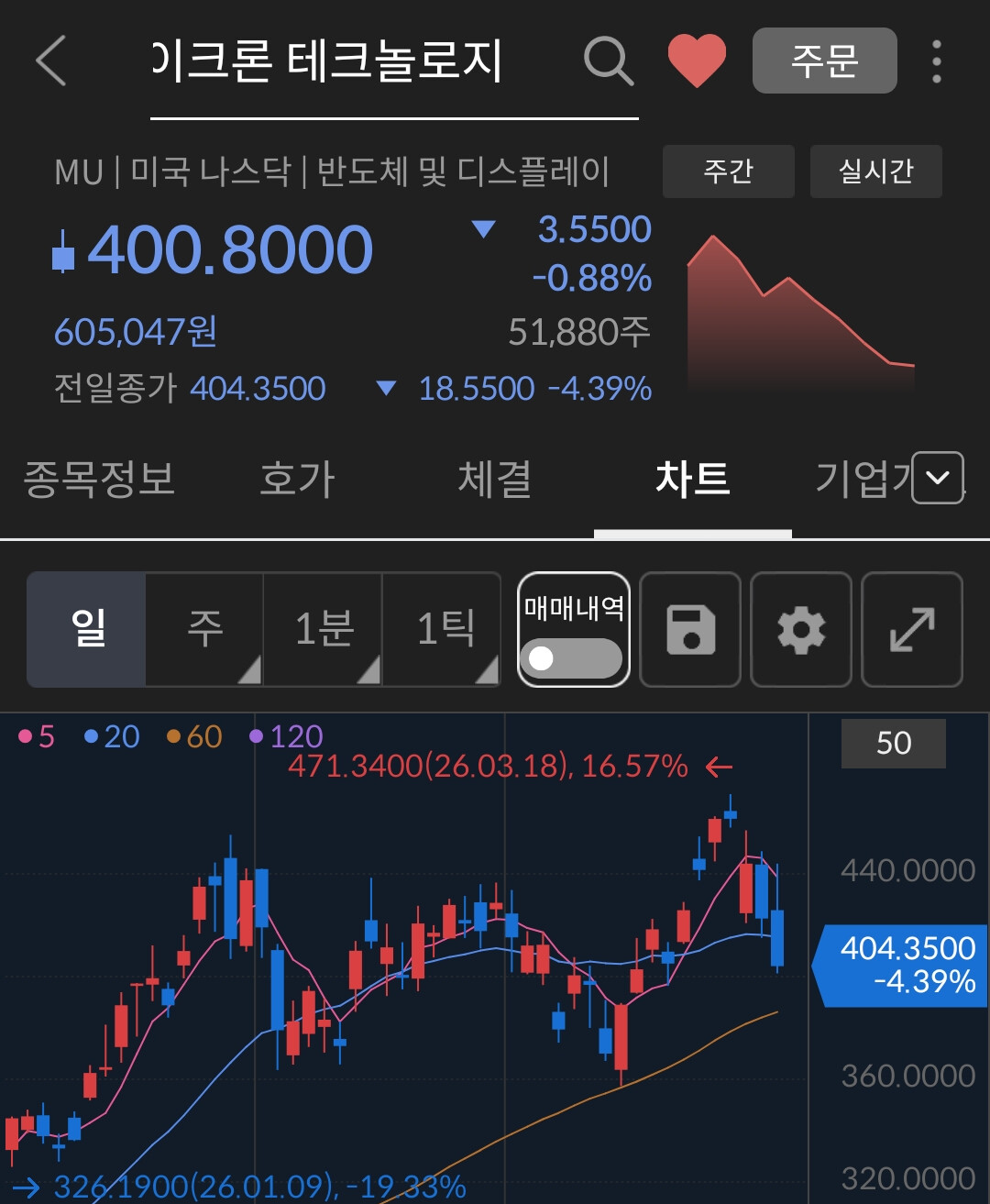The height and width of the screenshot is (1204, 990).
Task: Open chart settings gear
Action: [x=801, y=629]
